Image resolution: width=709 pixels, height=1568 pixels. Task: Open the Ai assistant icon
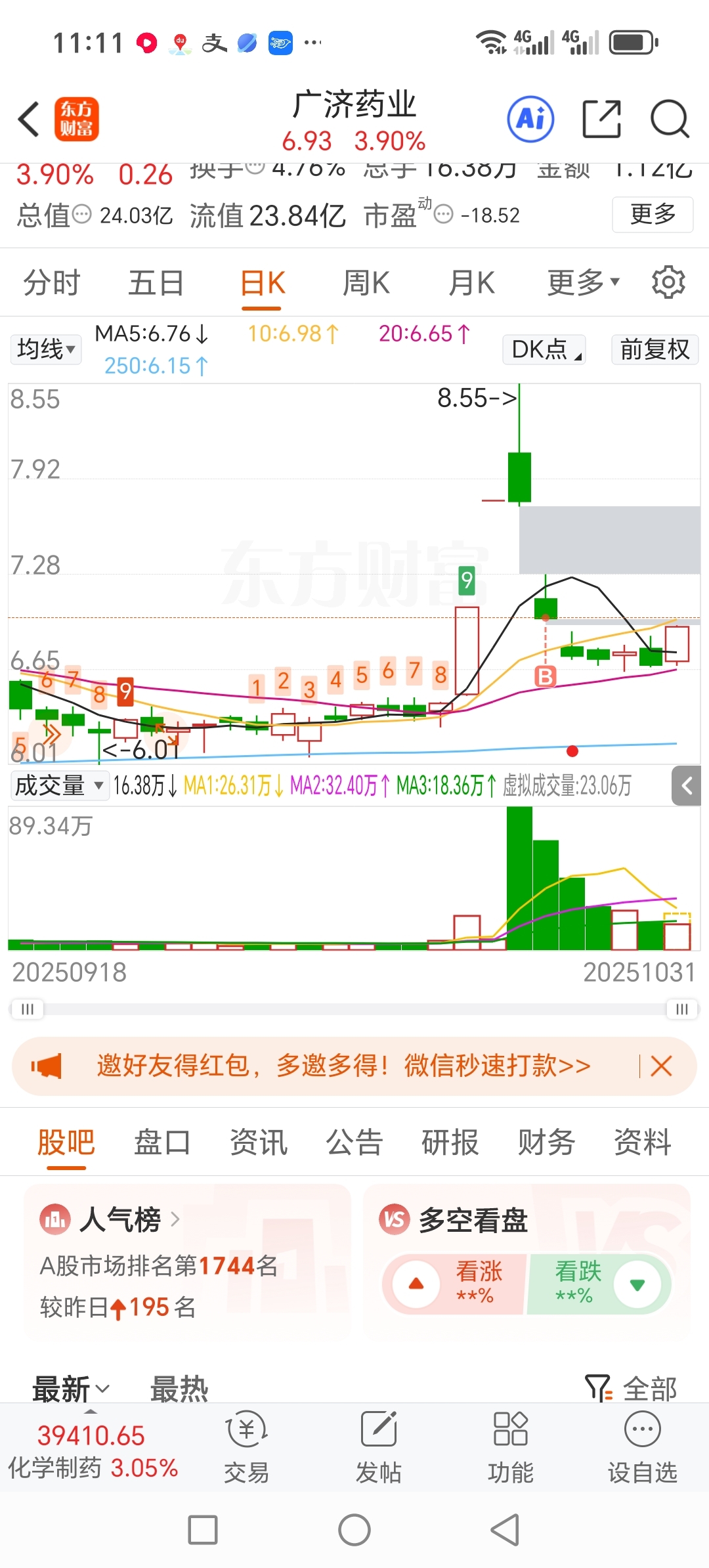(530, 120)
